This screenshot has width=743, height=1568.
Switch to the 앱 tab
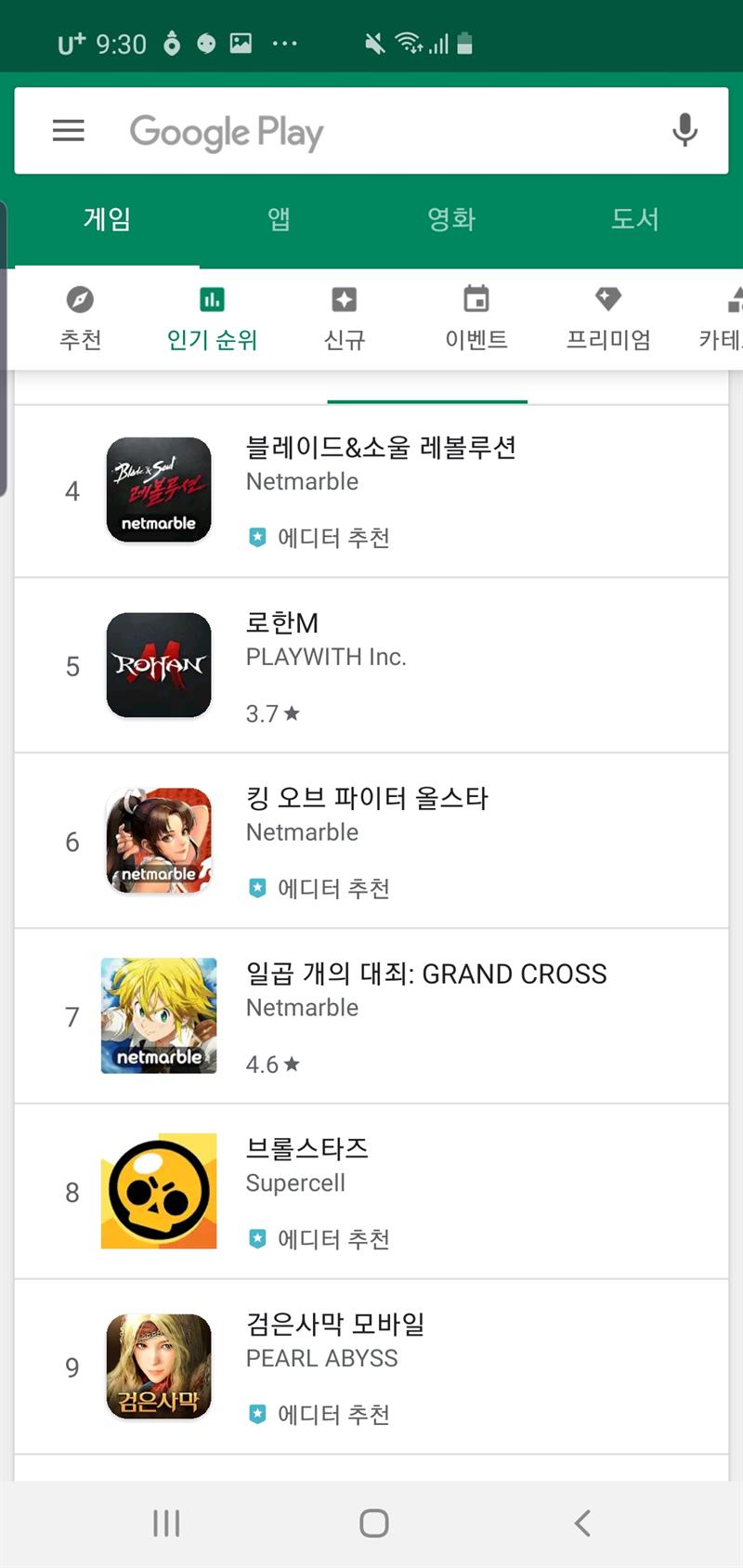point(279,219)
